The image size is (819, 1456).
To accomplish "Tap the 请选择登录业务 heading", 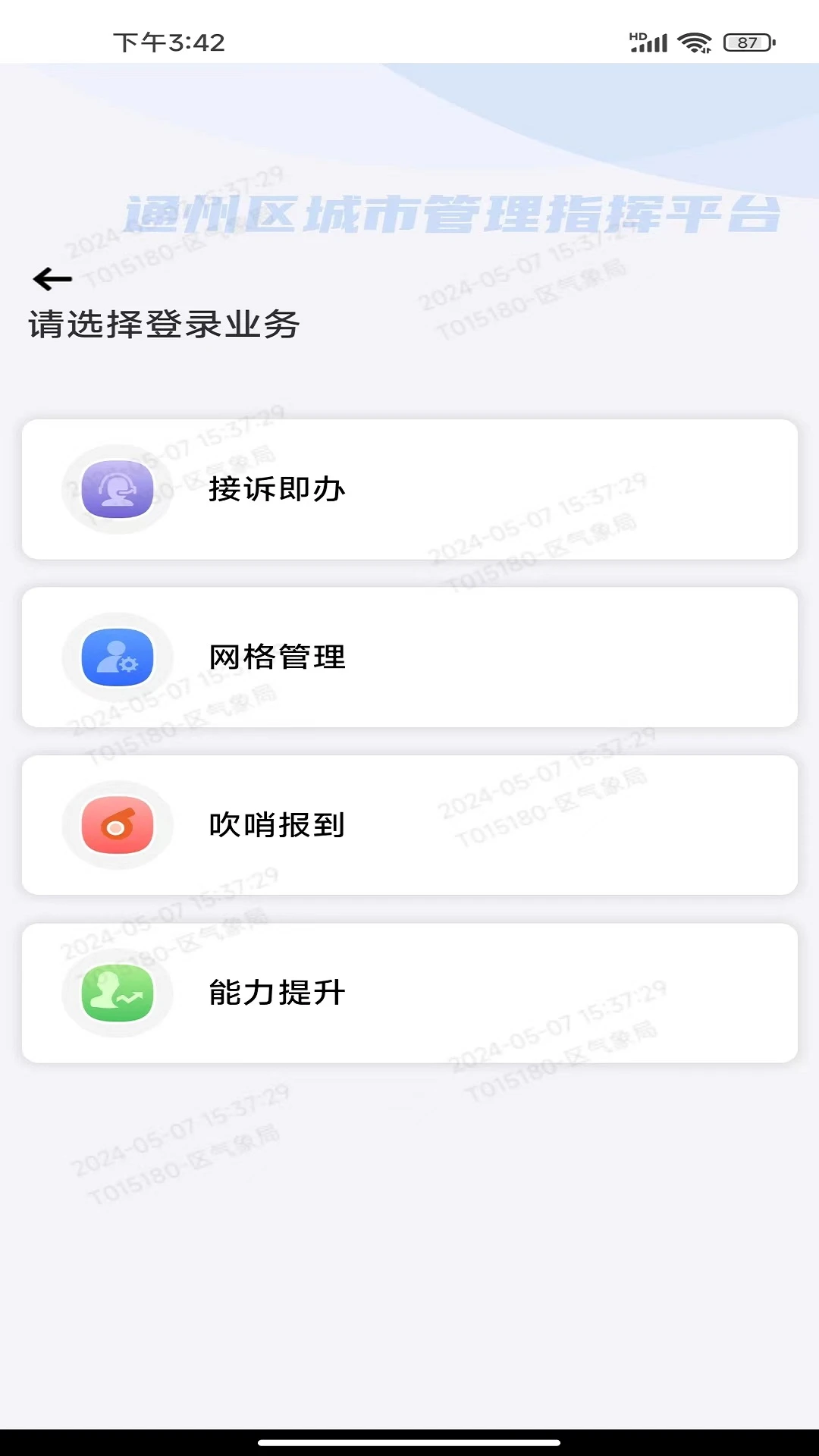I will point(164,324).
